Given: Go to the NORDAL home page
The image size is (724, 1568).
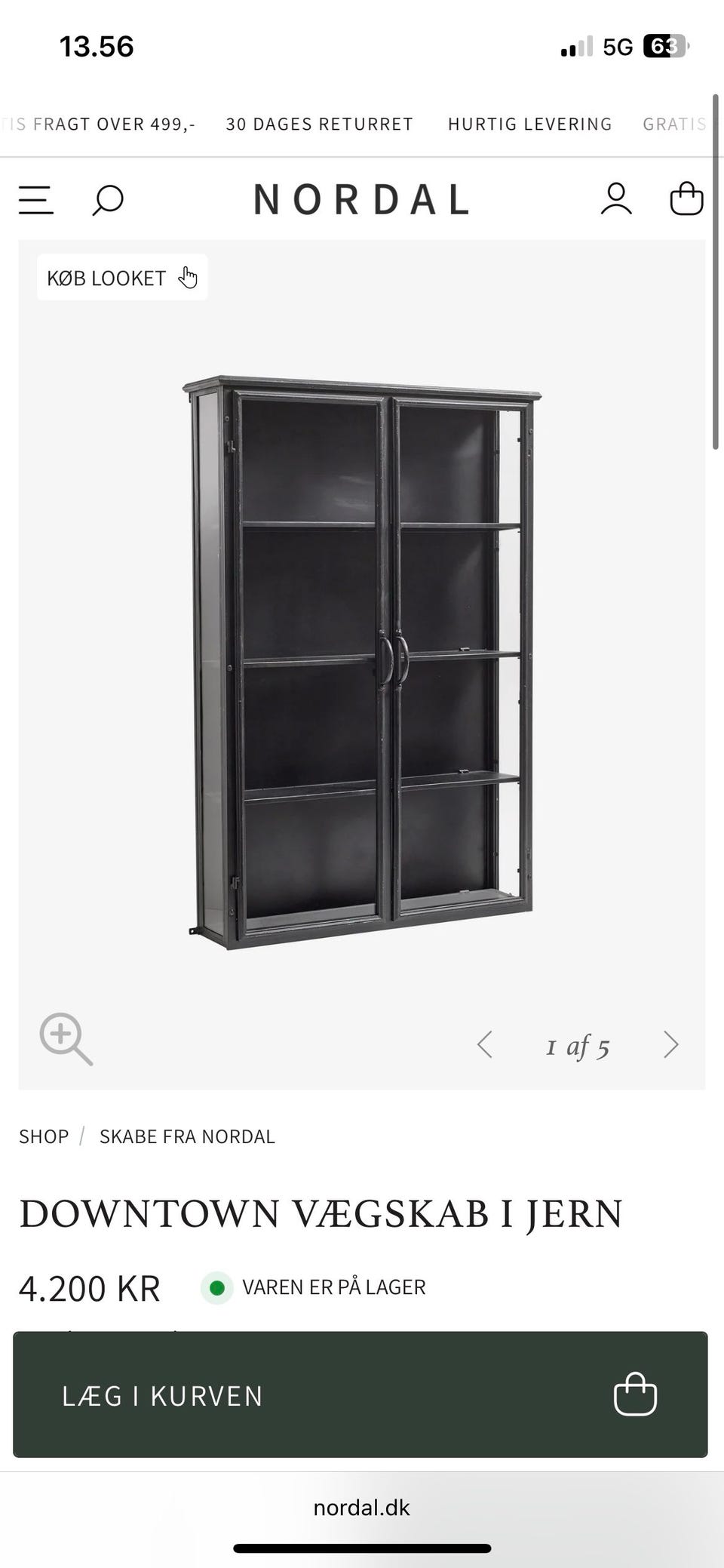Looking at the screenshot, I should tap(361, 199).
